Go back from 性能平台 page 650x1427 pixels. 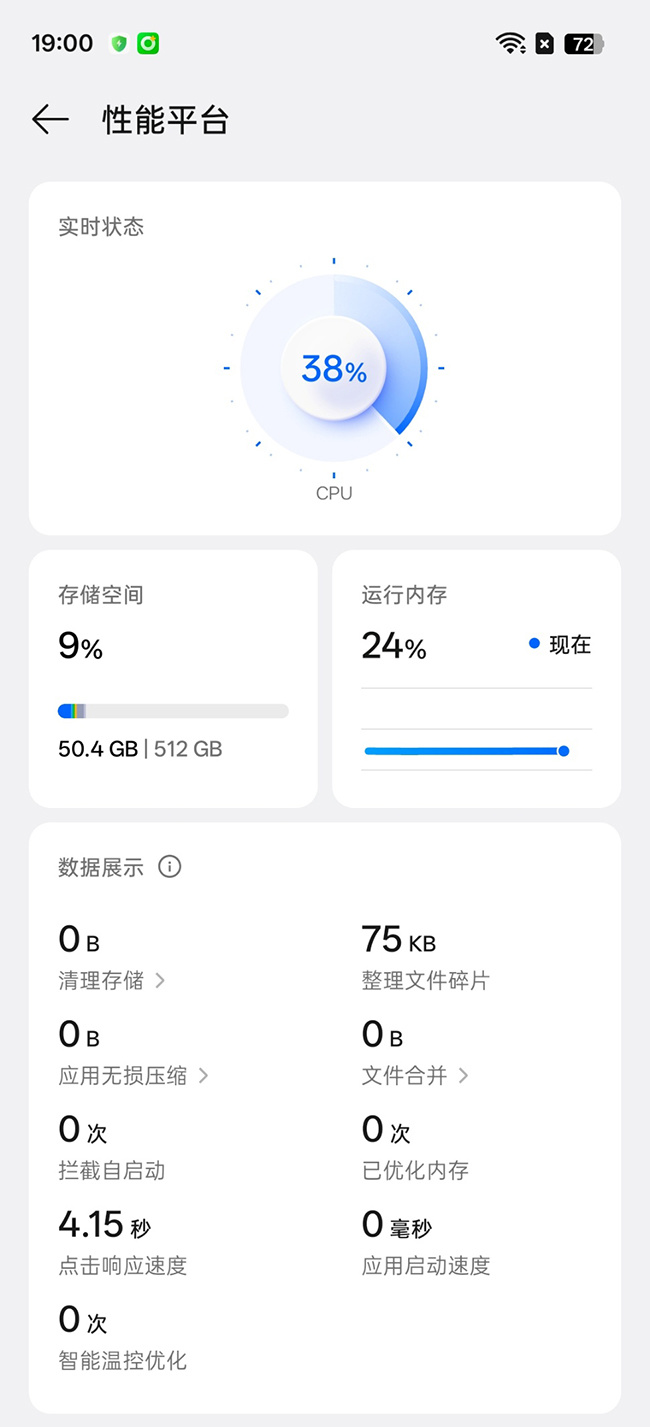click(x=50, y=121)
